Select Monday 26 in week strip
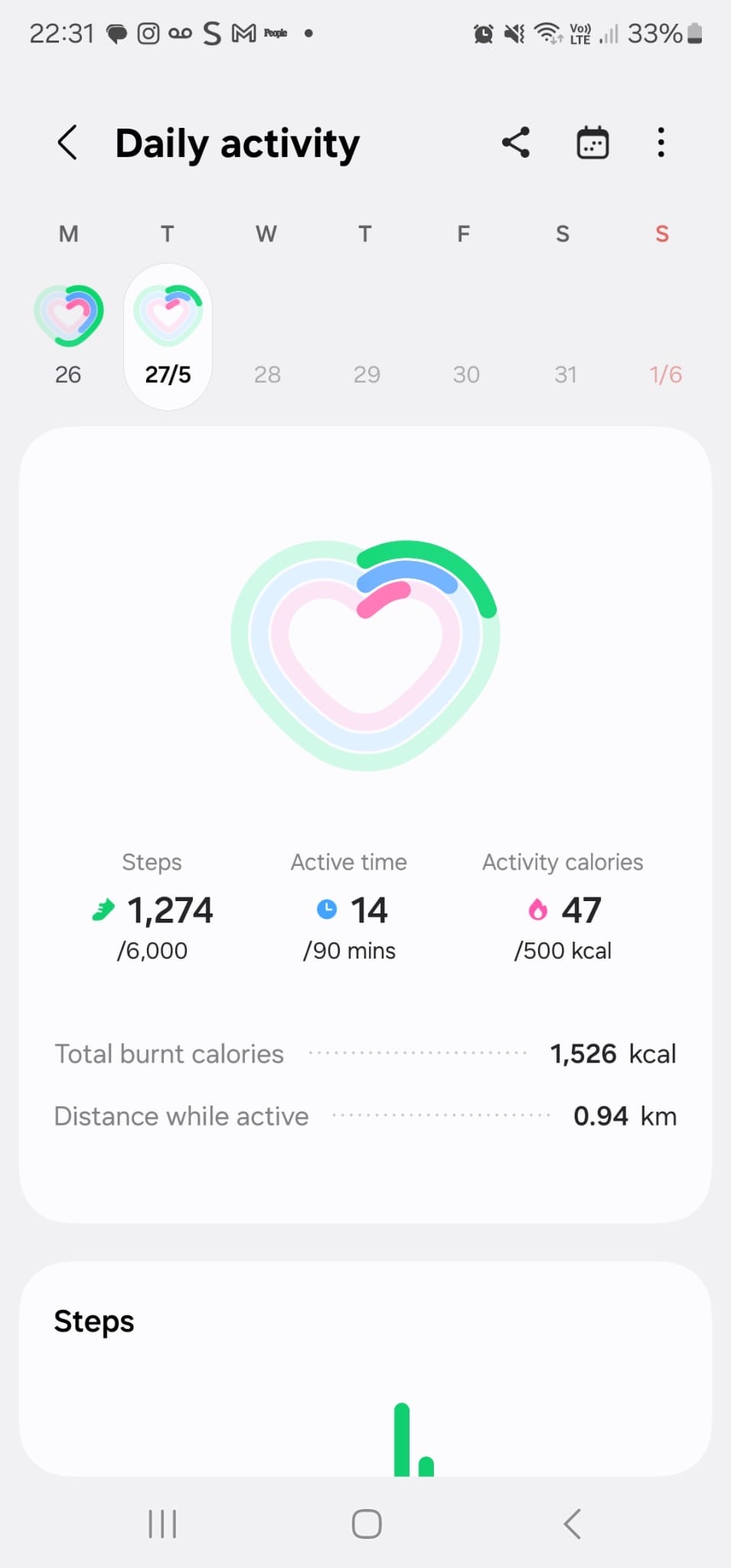The image size is (731, 1568). (68, 335)
